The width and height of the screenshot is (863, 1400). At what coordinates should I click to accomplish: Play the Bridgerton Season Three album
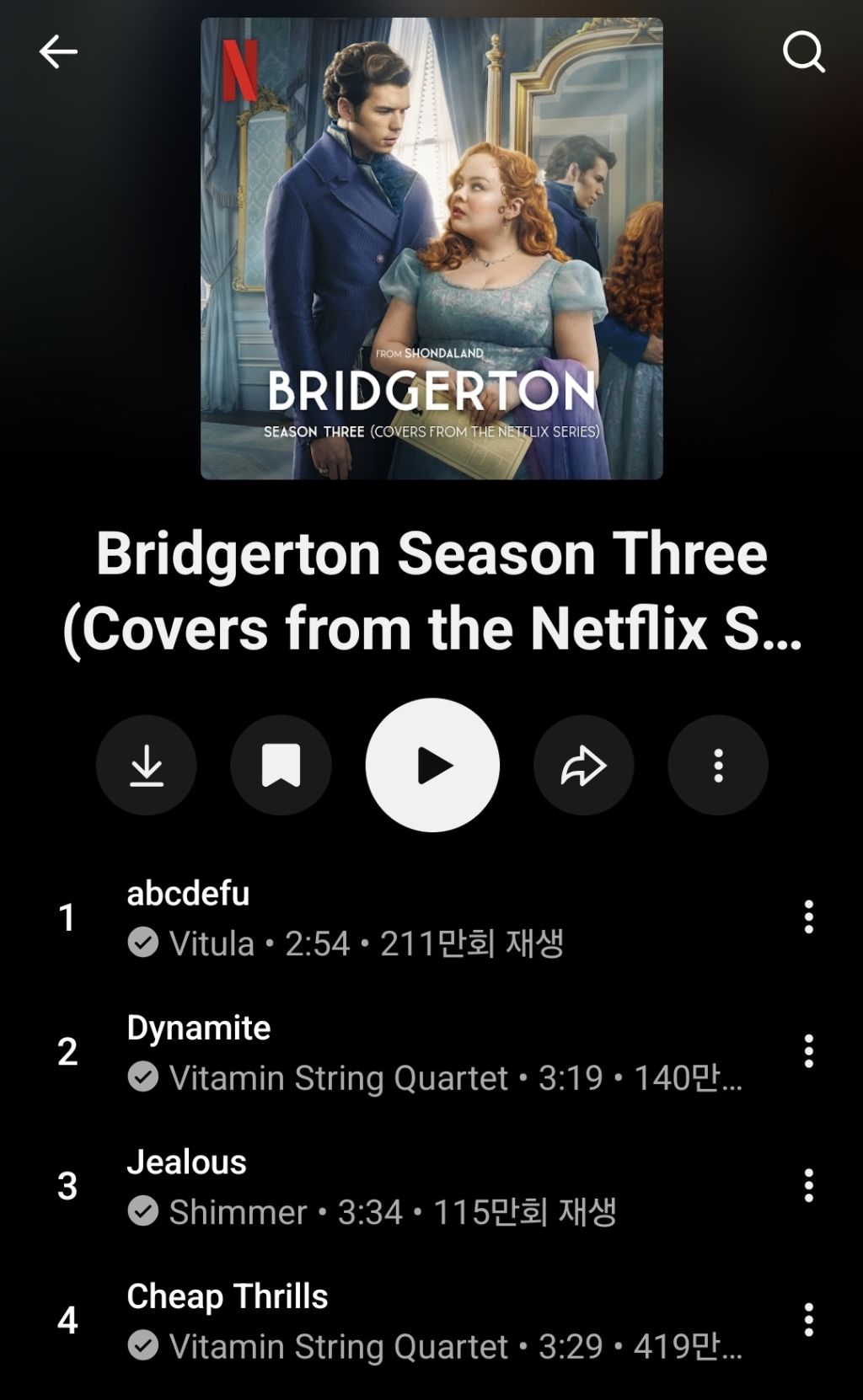(x=432, y=765)
